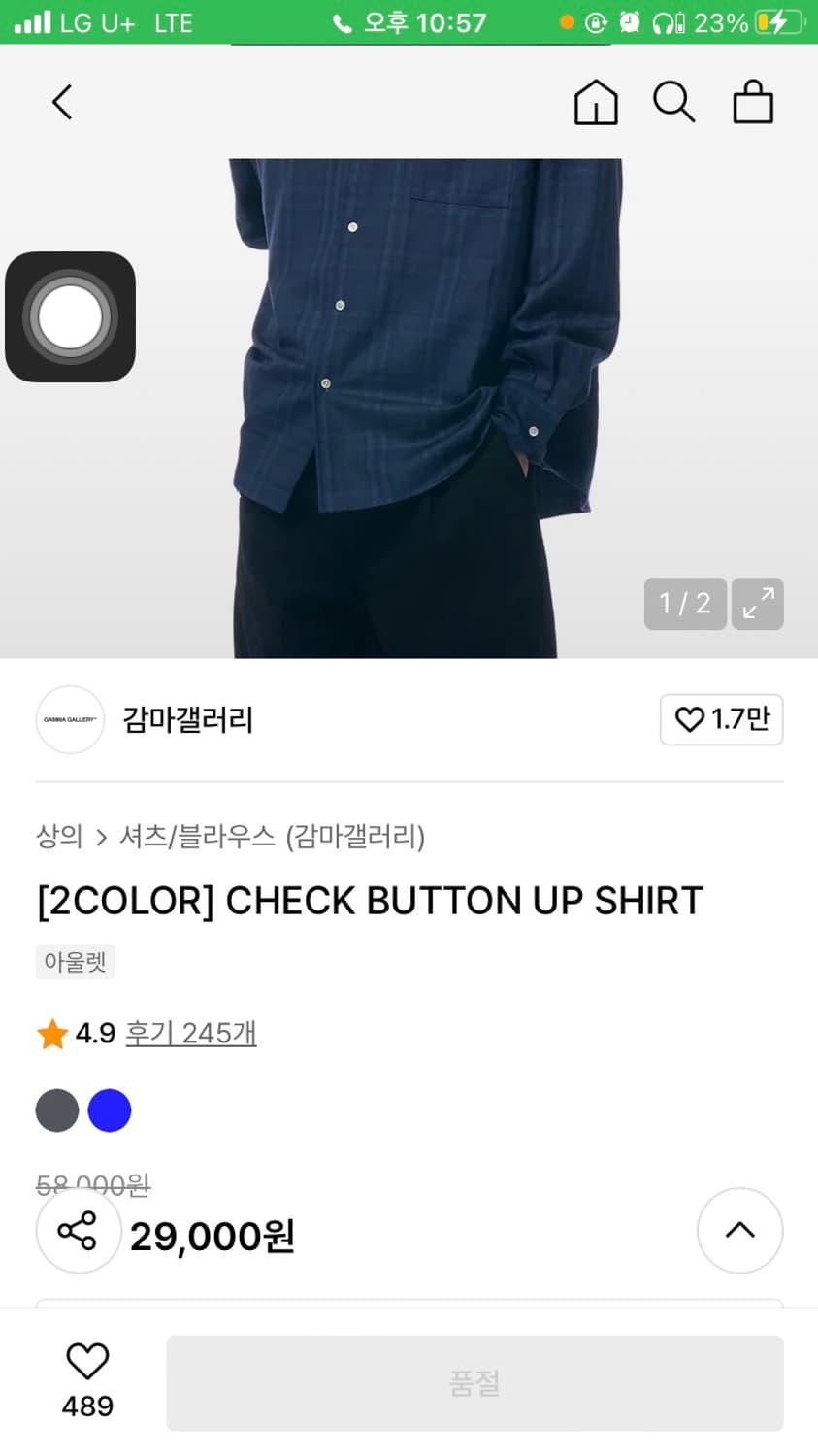Share the product via the share icon
The width and height of the screenshot is (818, 1456).
point(79,1231)
